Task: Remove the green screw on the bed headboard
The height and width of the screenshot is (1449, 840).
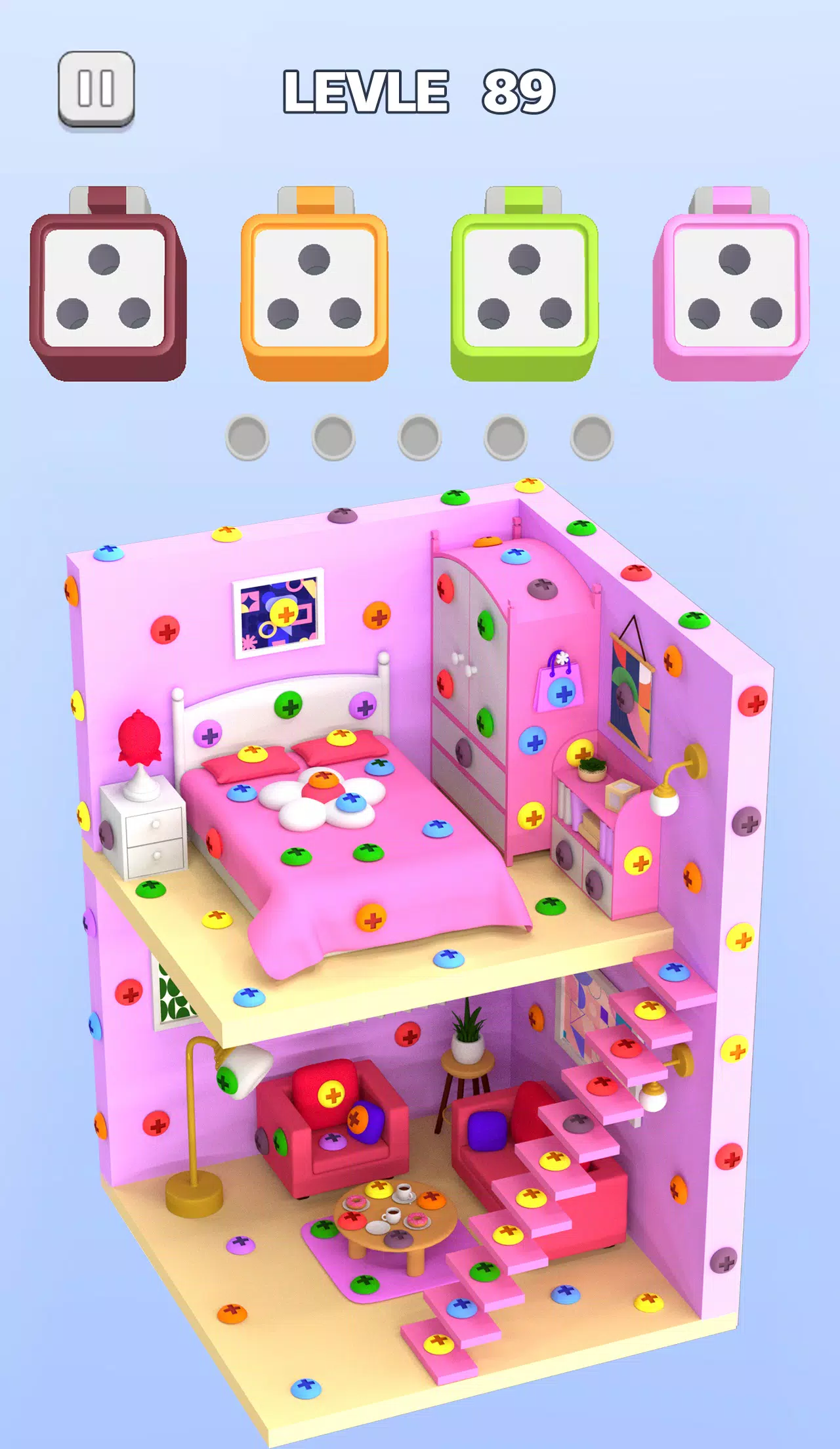Action: coord(288,705)
